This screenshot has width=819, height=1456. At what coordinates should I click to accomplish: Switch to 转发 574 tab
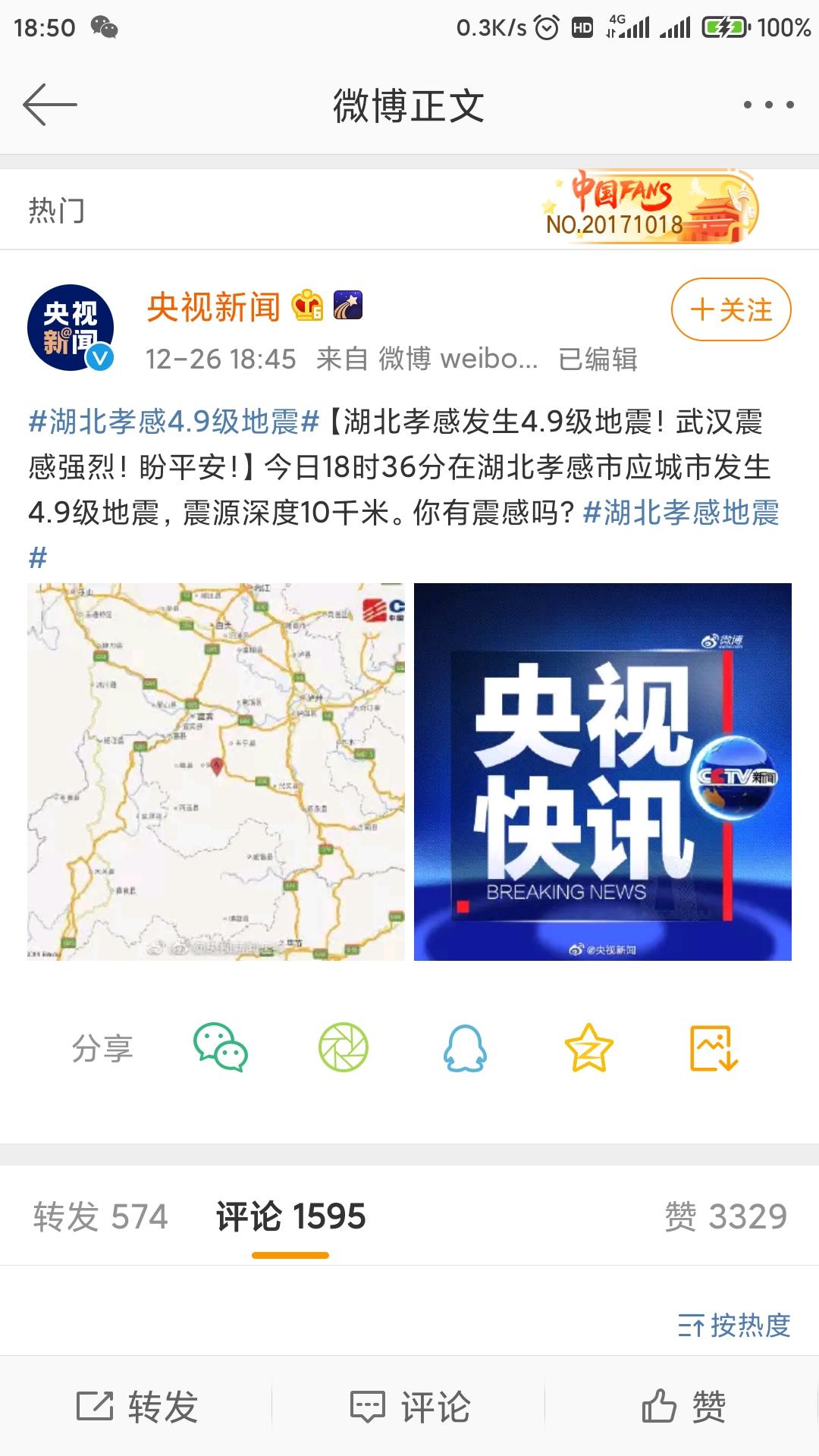pos(100,1216)
